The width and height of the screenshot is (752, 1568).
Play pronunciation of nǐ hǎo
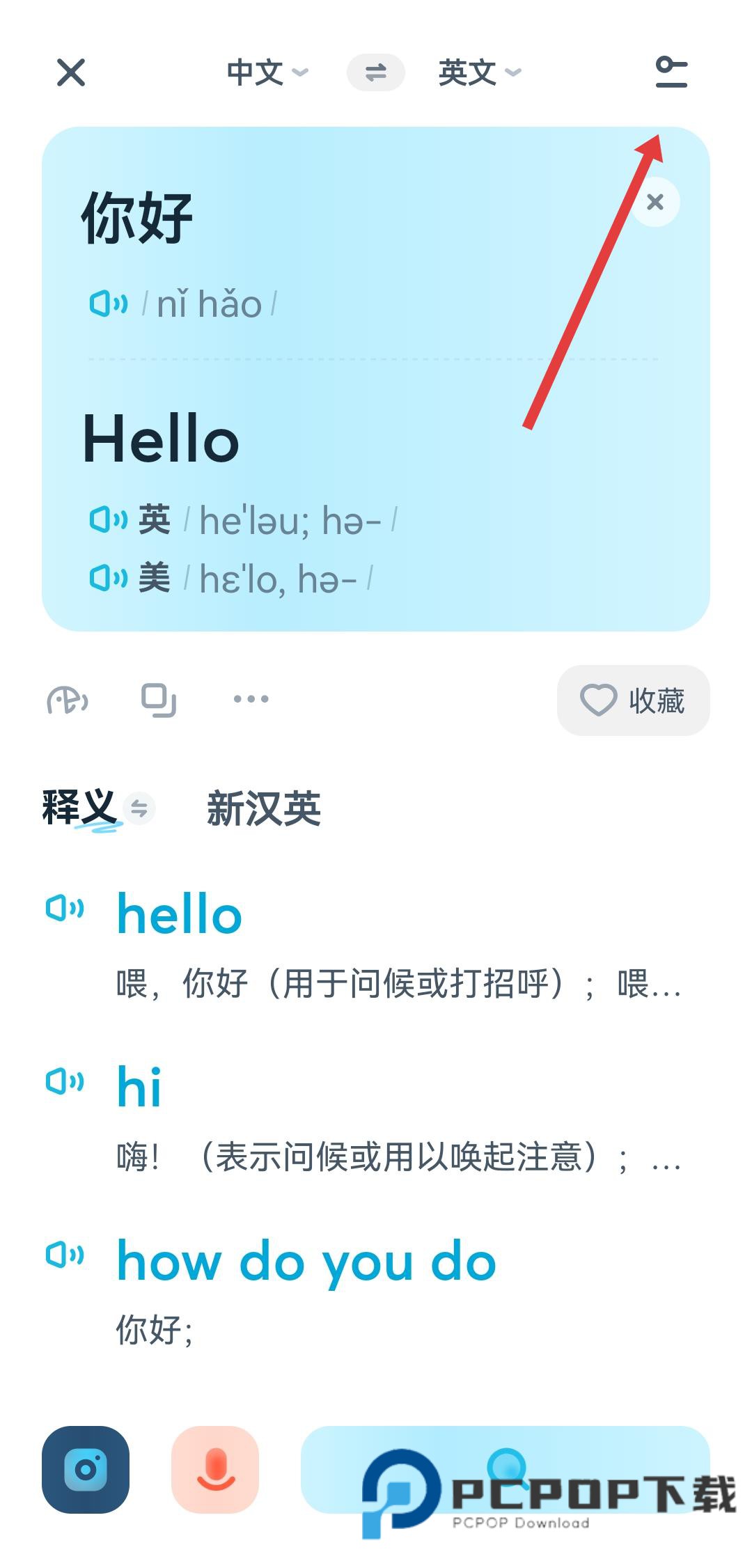[109, 304]
